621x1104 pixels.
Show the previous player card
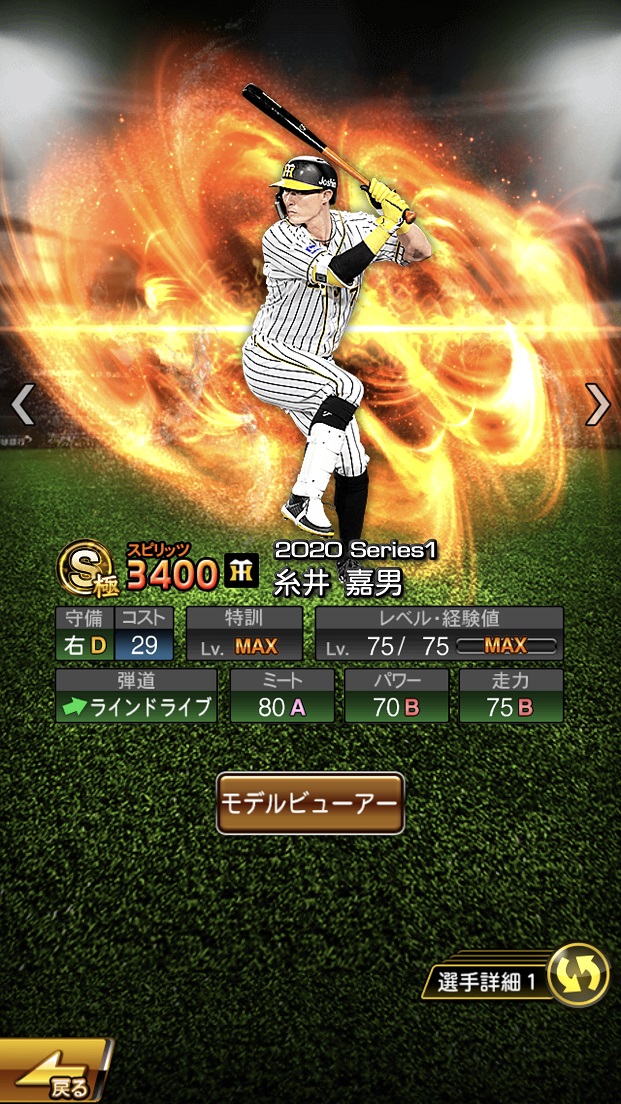[23, 404]
